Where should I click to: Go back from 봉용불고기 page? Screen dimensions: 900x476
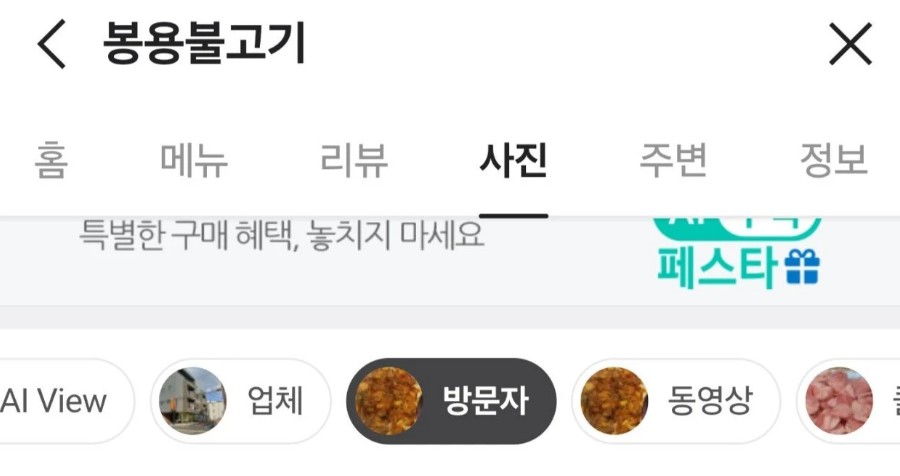click(52, 46)
